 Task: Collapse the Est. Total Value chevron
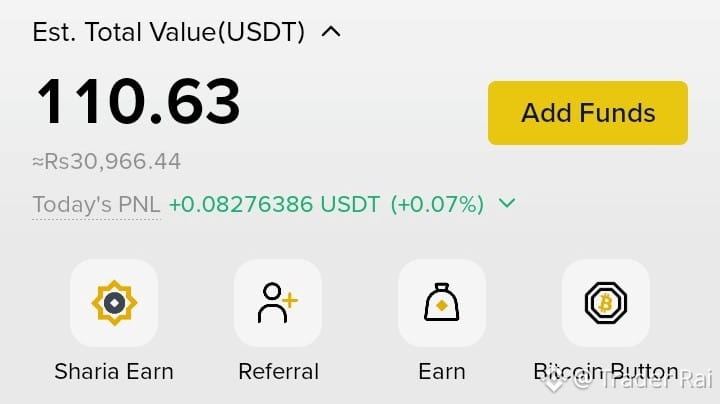pyautogui.click(x=331, y=32)
